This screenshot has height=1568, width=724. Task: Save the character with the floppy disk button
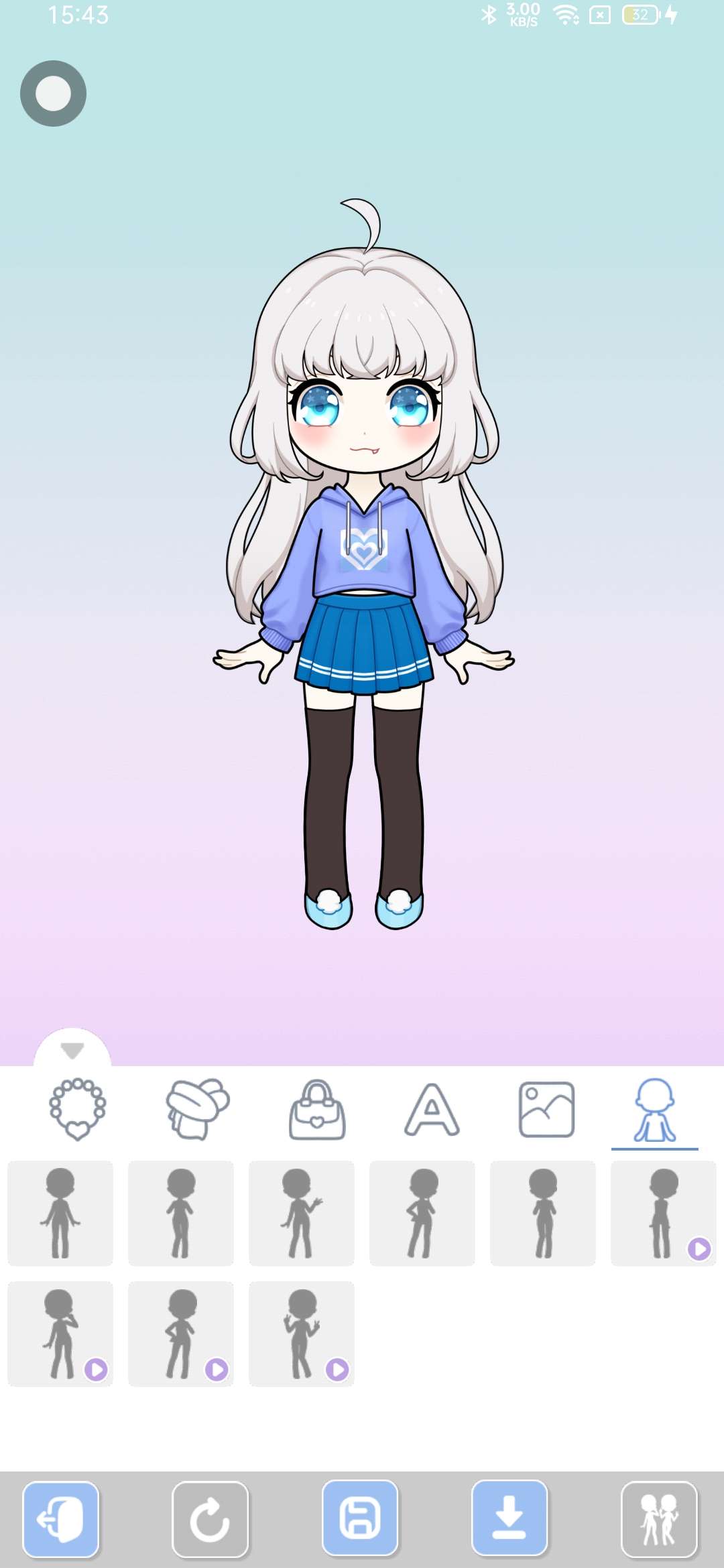(x=360, y=1519)
